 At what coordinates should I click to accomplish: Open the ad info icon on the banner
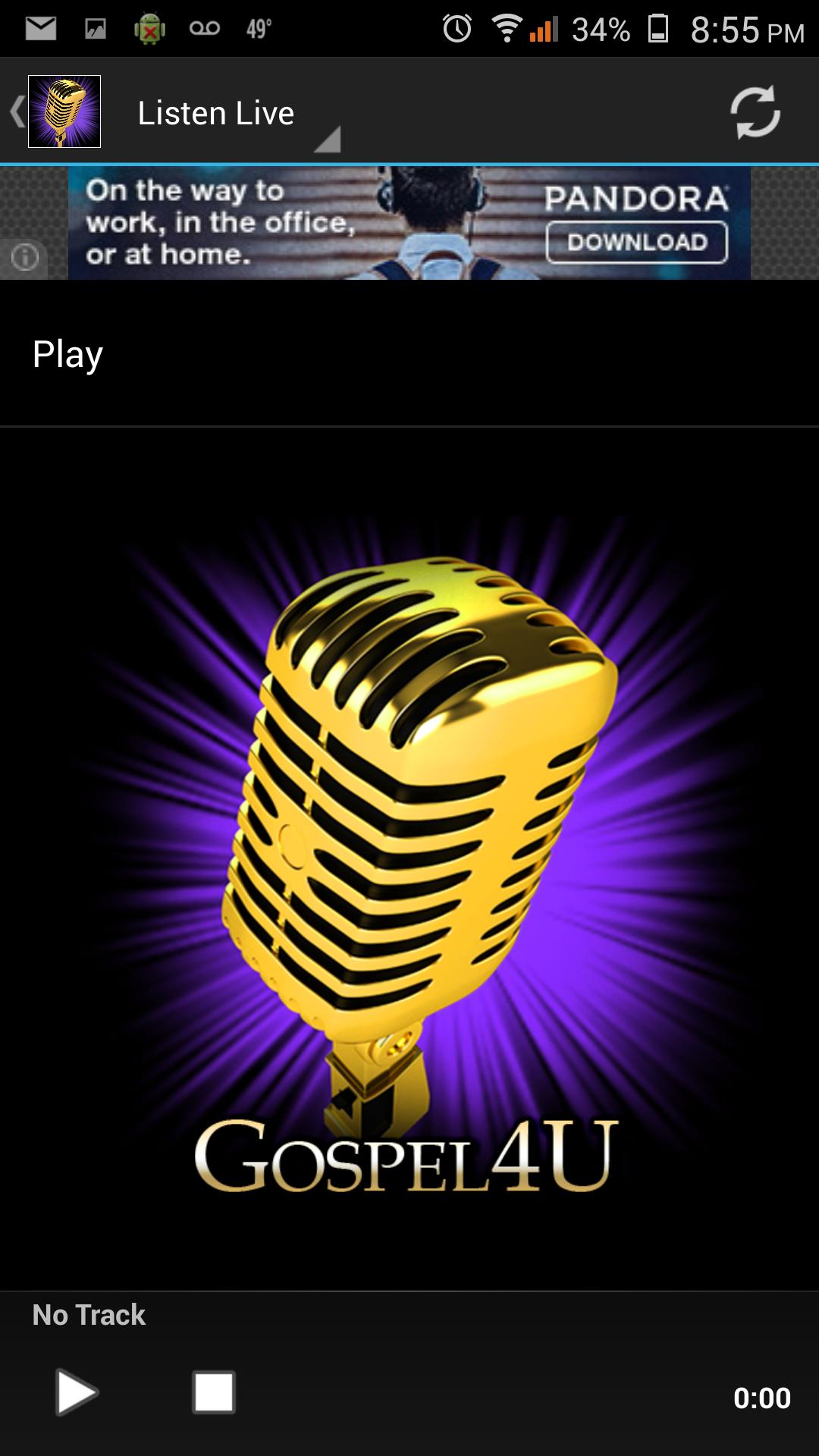click(x=25, y=259)
